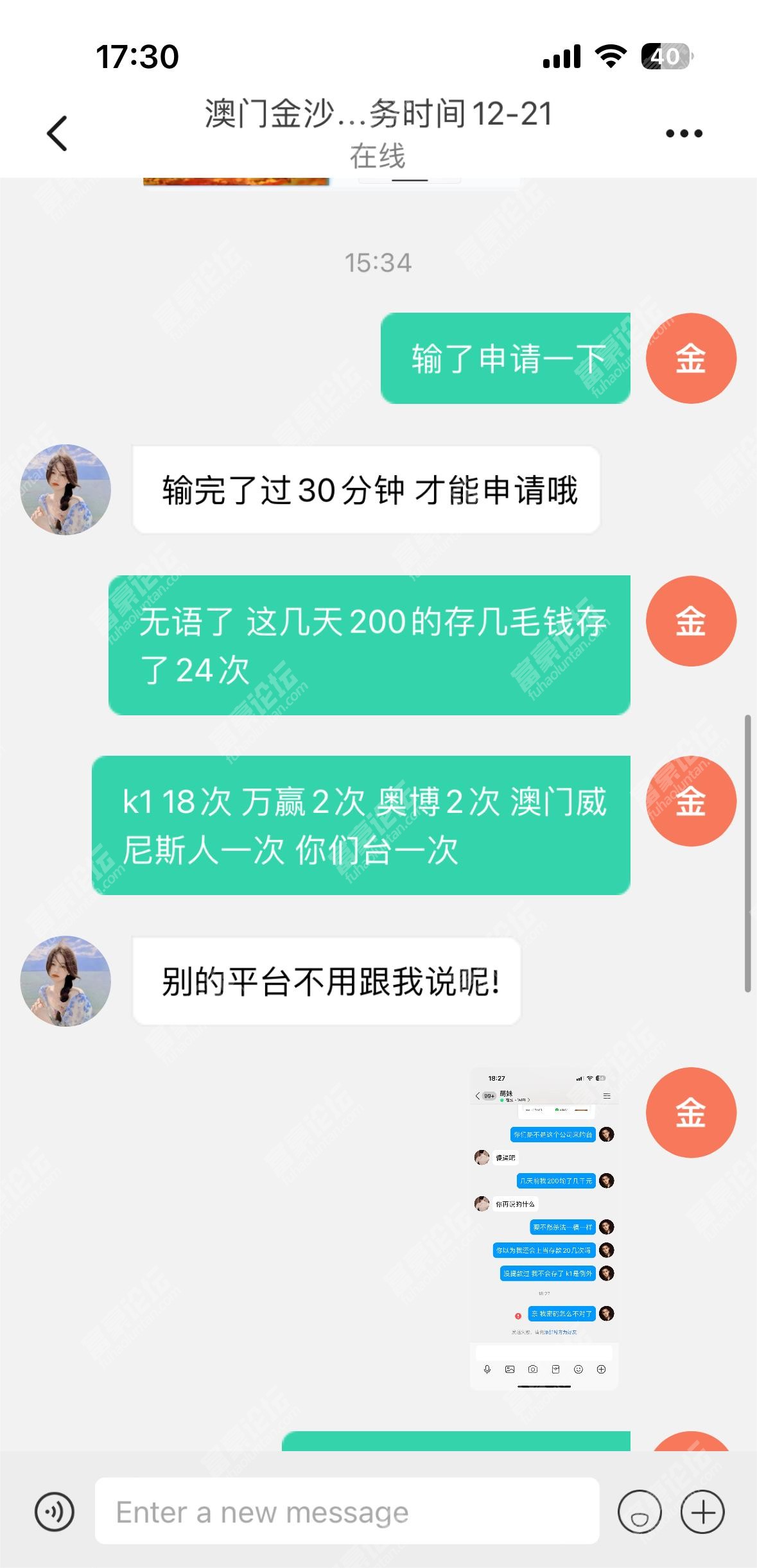The image size is (757, 1568).
Task: Tap the voice message icon
Action: point(55,1511)
